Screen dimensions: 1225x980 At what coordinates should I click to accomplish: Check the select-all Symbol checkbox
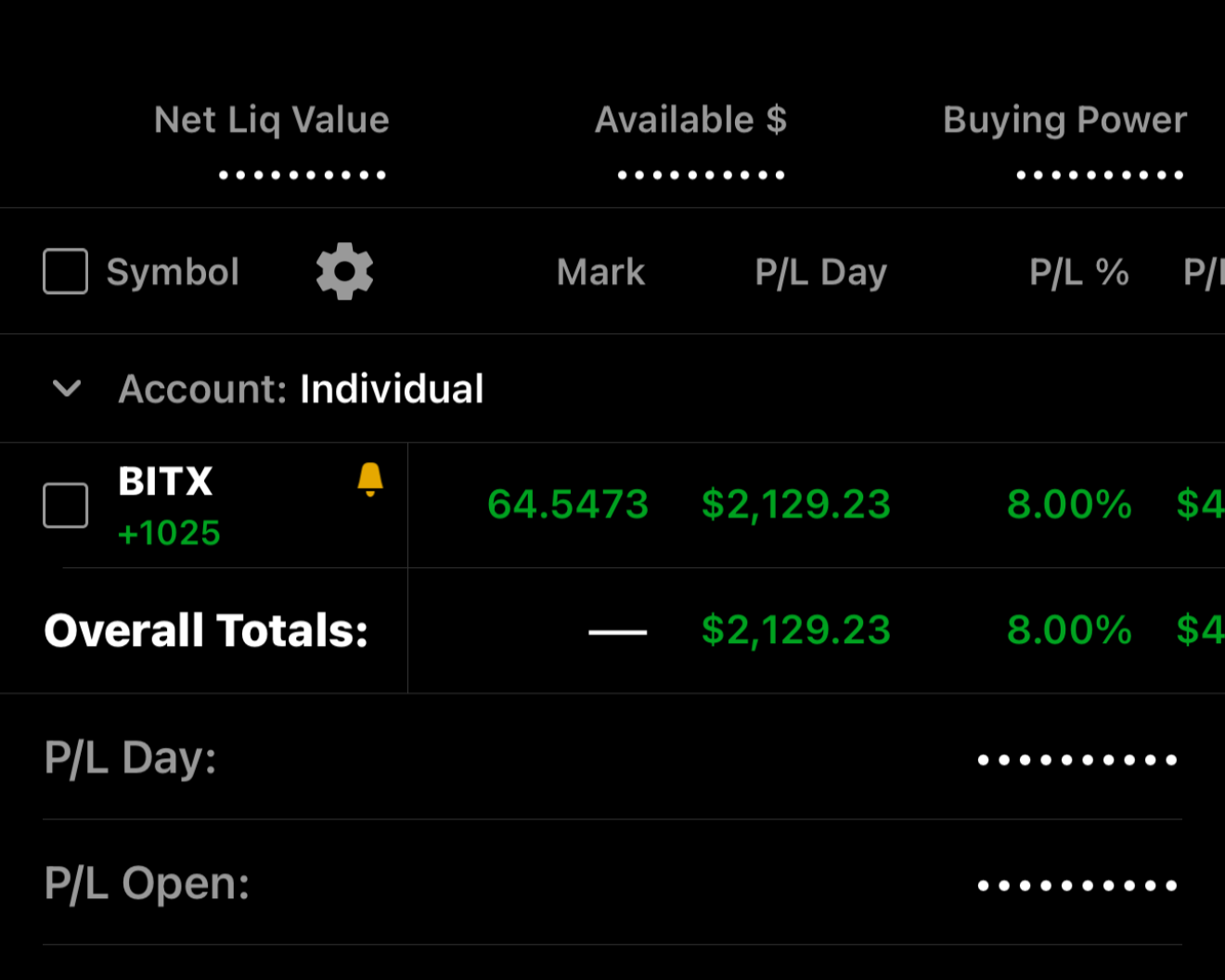(x=66, y=272)
